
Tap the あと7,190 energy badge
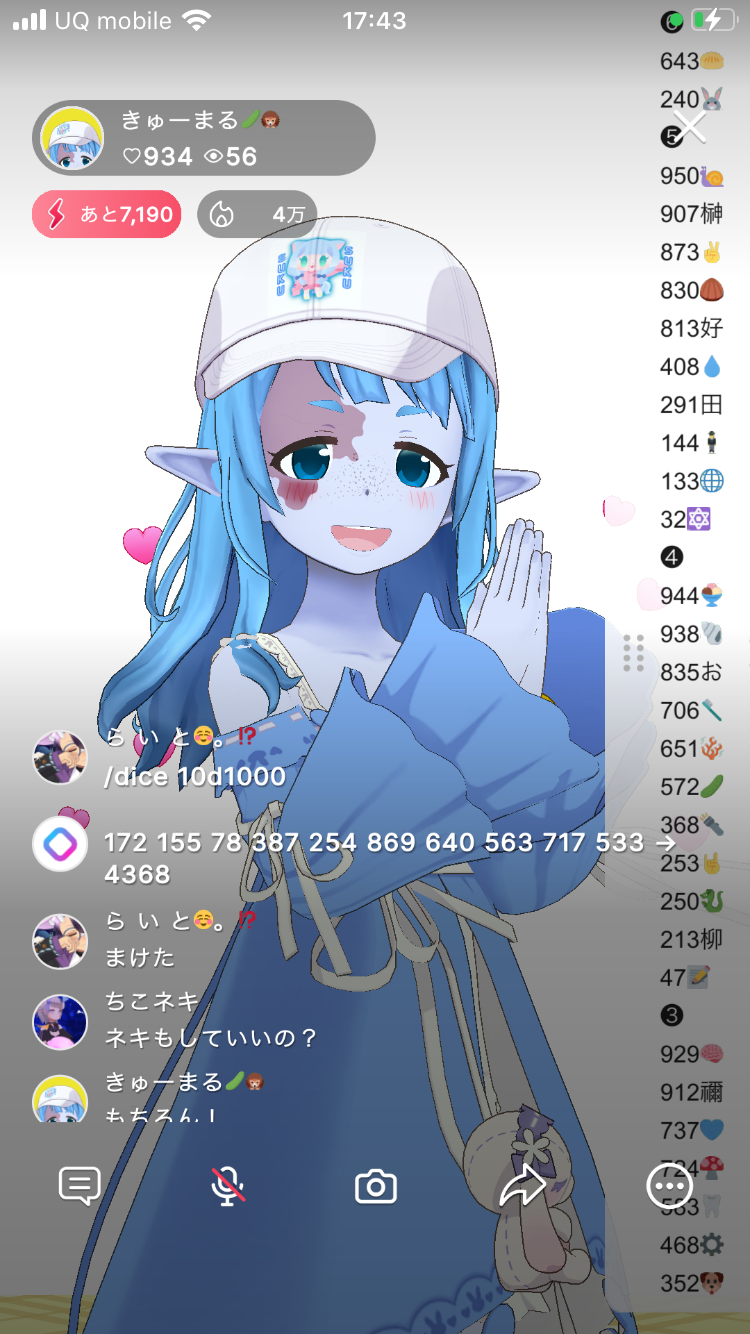tap(107, 214)
